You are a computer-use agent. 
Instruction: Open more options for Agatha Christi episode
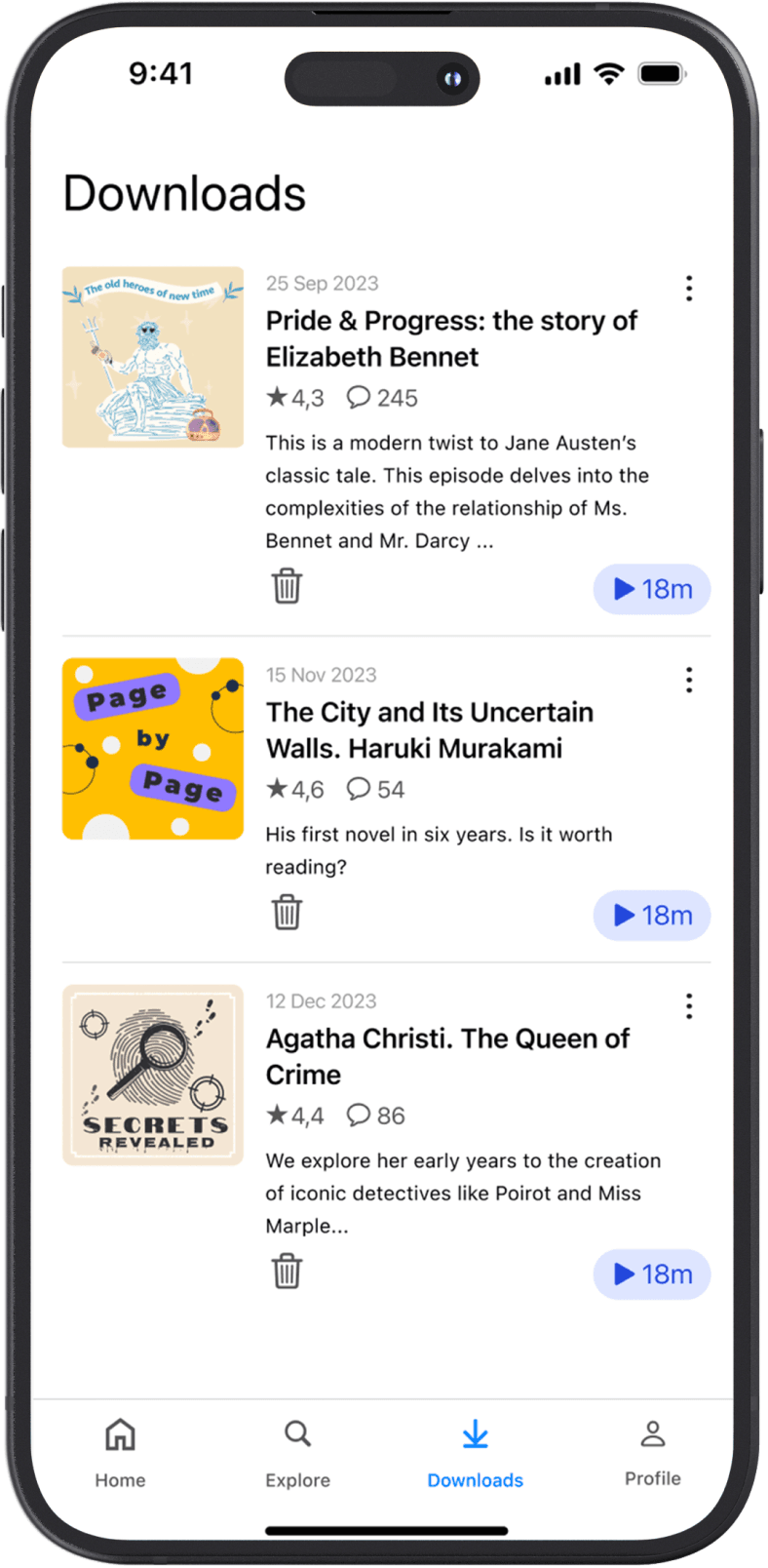(x=688, y=1006)
